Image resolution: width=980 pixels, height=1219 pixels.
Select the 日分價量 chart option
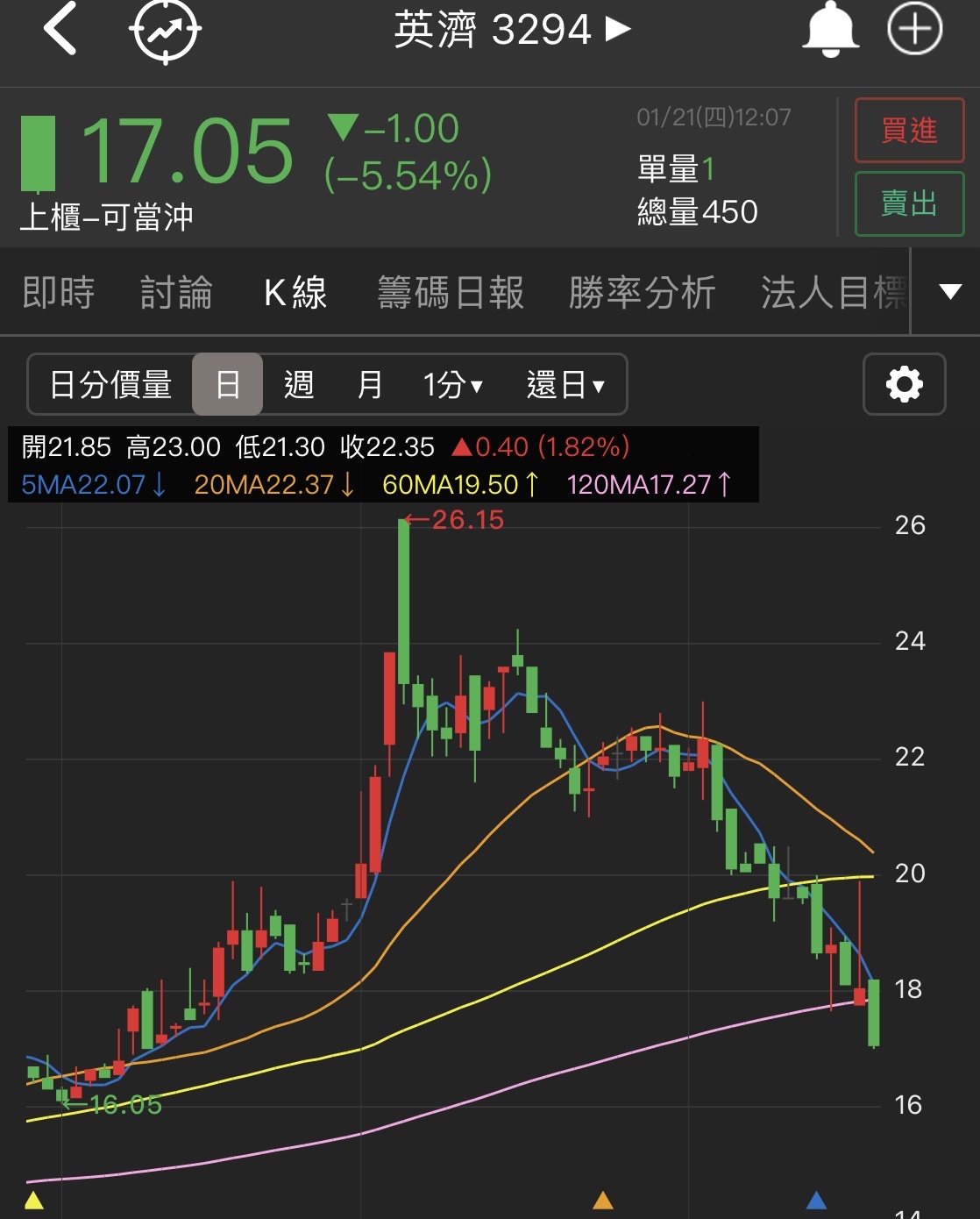pyautogui.click(x=110, y=385)
